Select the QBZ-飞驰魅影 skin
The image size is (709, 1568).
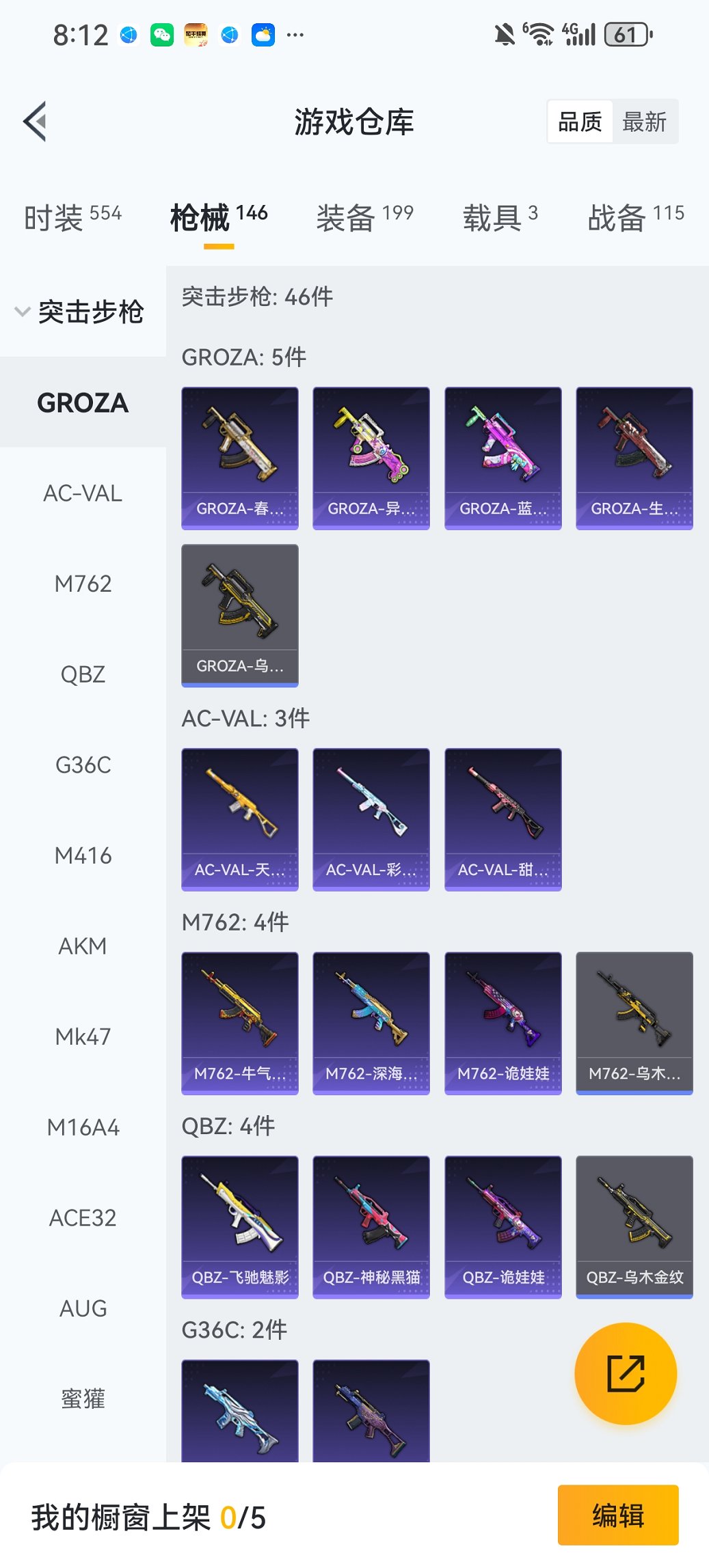coord(240,1226)
